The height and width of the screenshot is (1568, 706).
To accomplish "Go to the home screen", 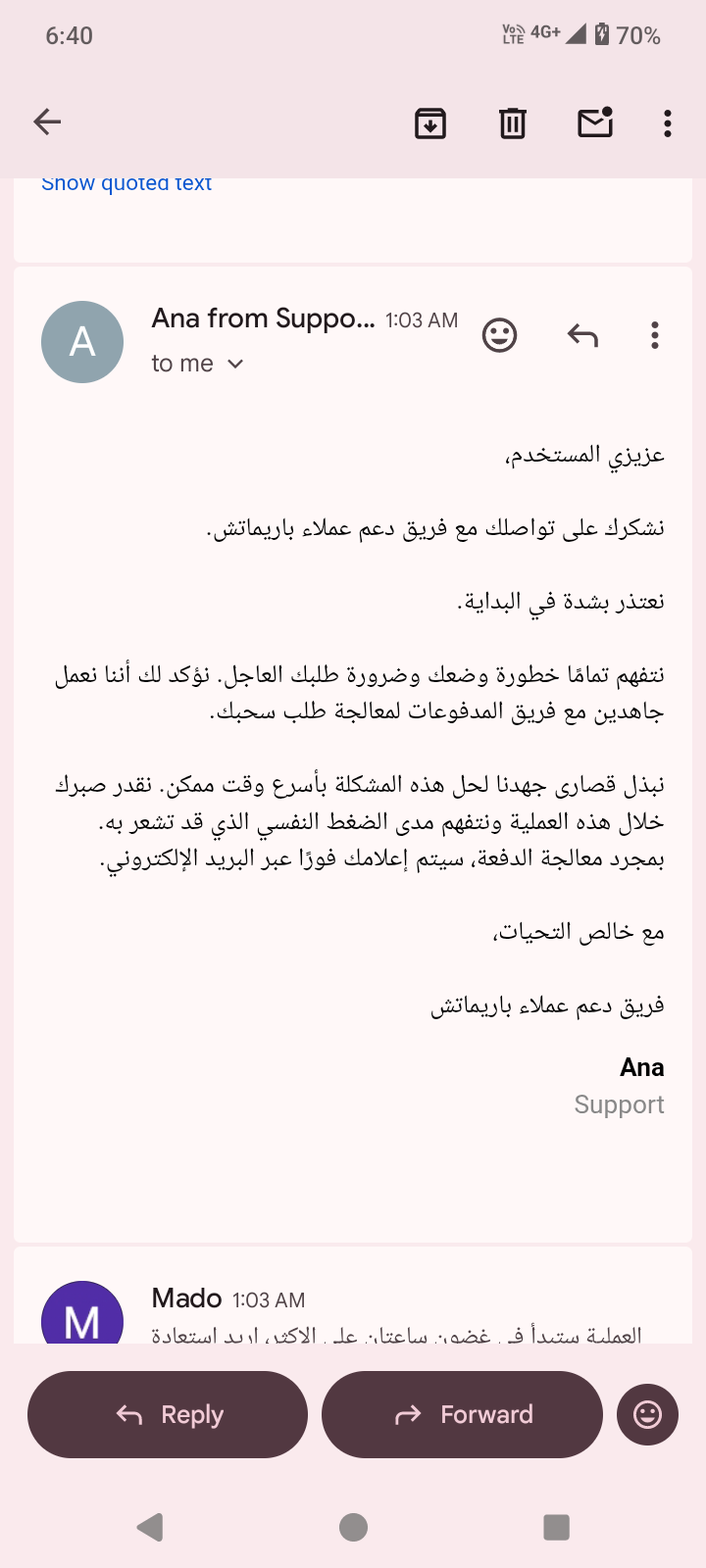I will pos(353,1527).
